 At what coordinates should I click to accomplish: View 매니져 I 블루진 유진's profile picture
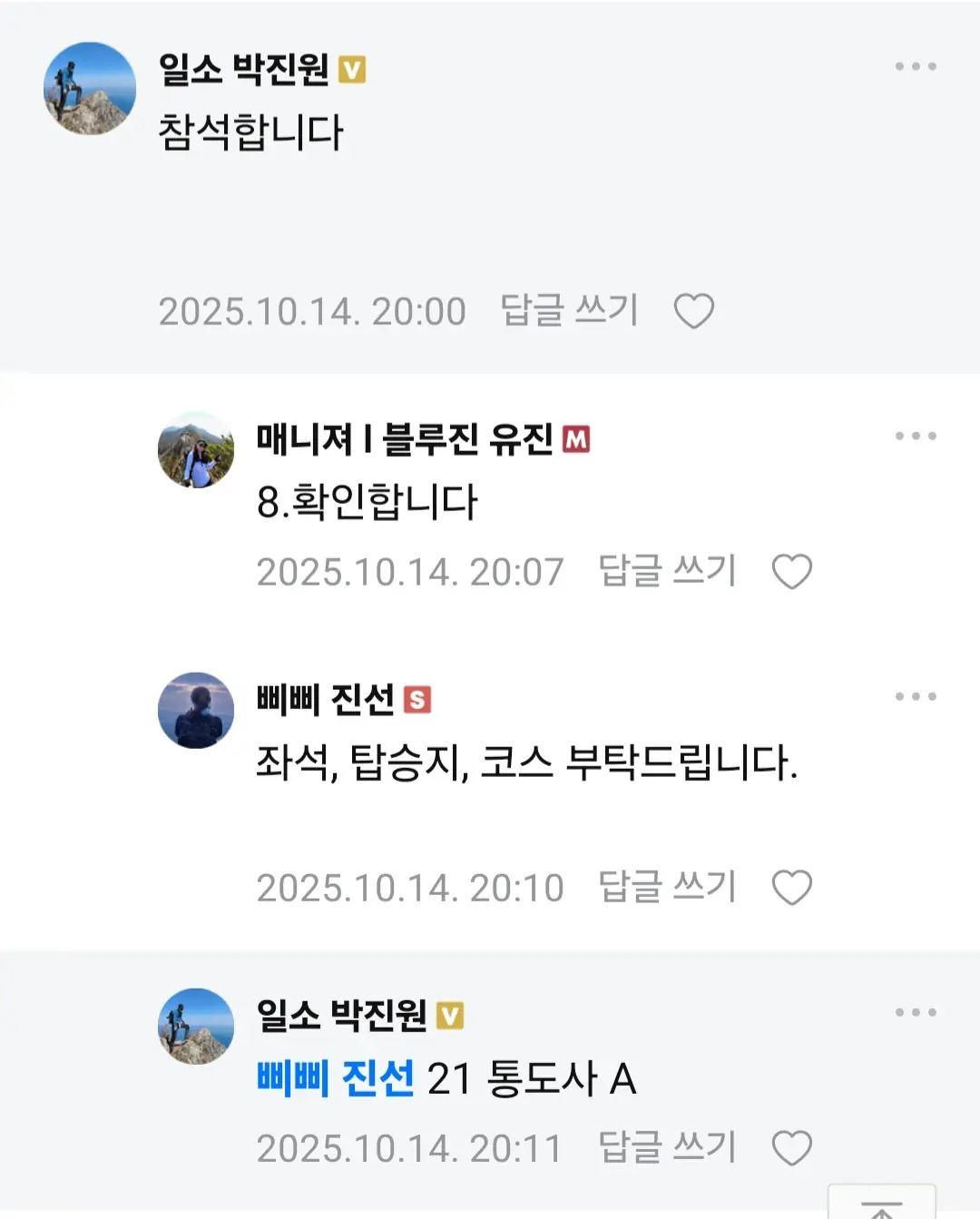point(196,450)
